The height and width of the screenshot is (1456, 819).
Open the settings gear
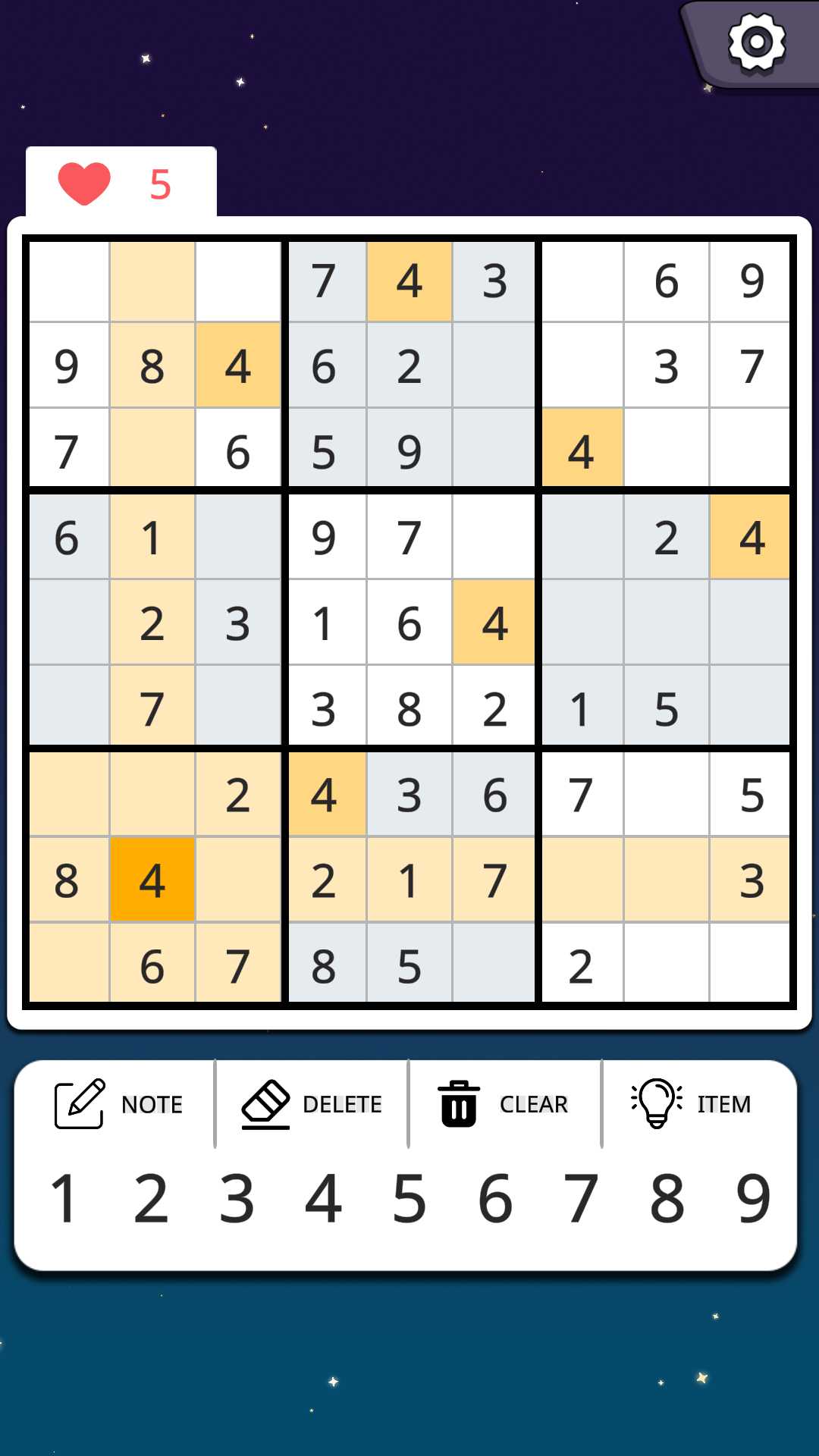pos(756,42)
